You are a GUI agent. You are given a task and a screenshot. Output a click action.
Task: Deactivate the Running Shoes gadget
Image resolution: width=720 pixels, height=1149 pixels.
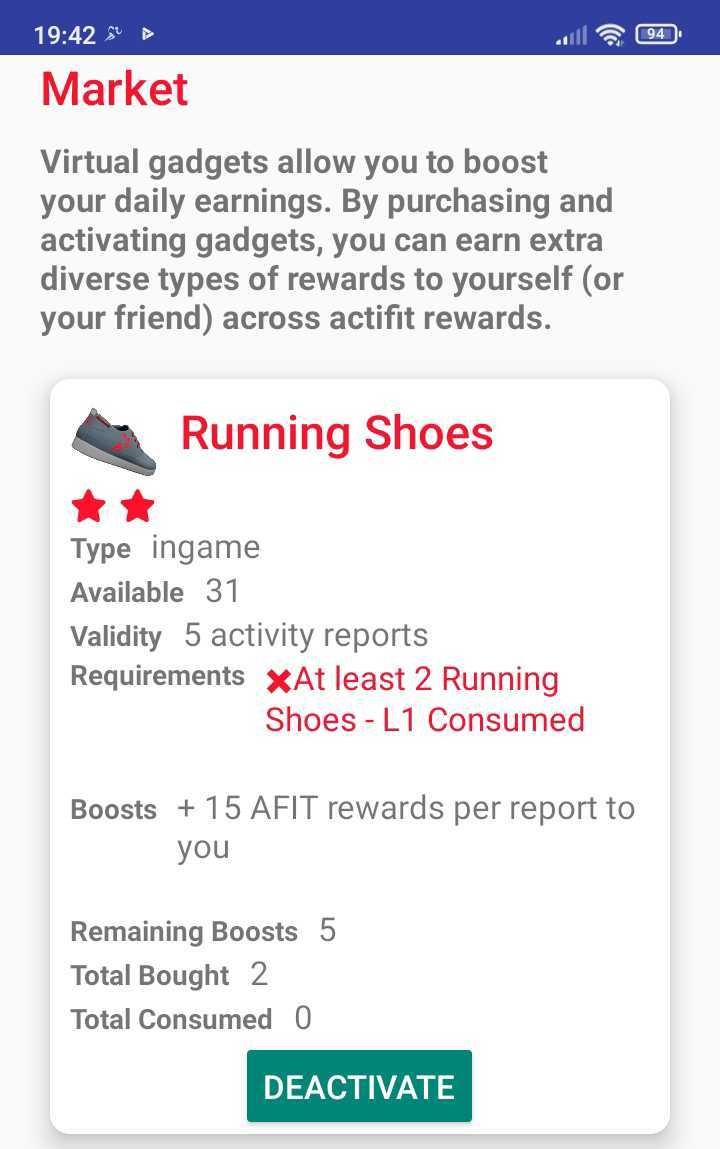pyautogui.click(x=359, y=1086)
